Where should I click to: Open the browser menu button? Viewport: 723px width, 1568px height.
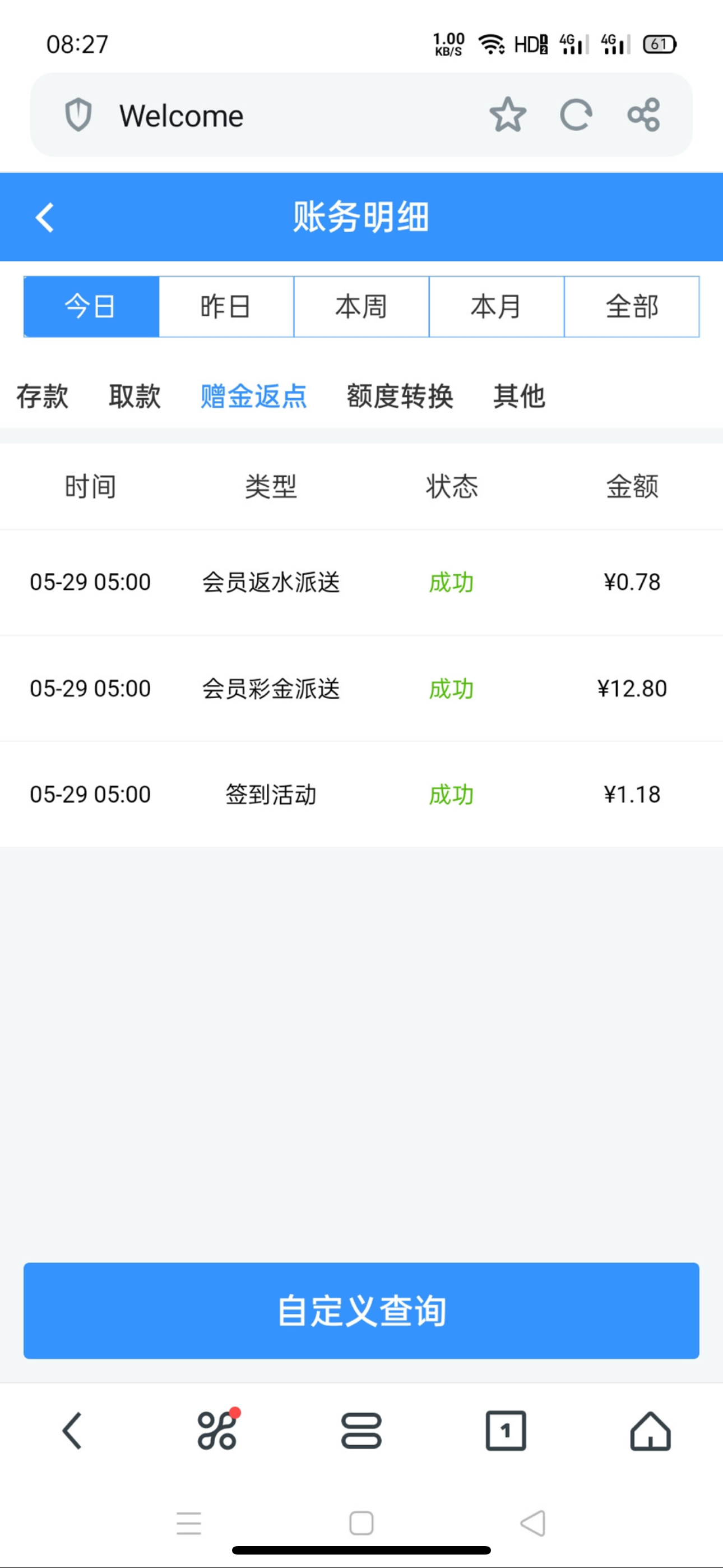(x=361, y=1431)
